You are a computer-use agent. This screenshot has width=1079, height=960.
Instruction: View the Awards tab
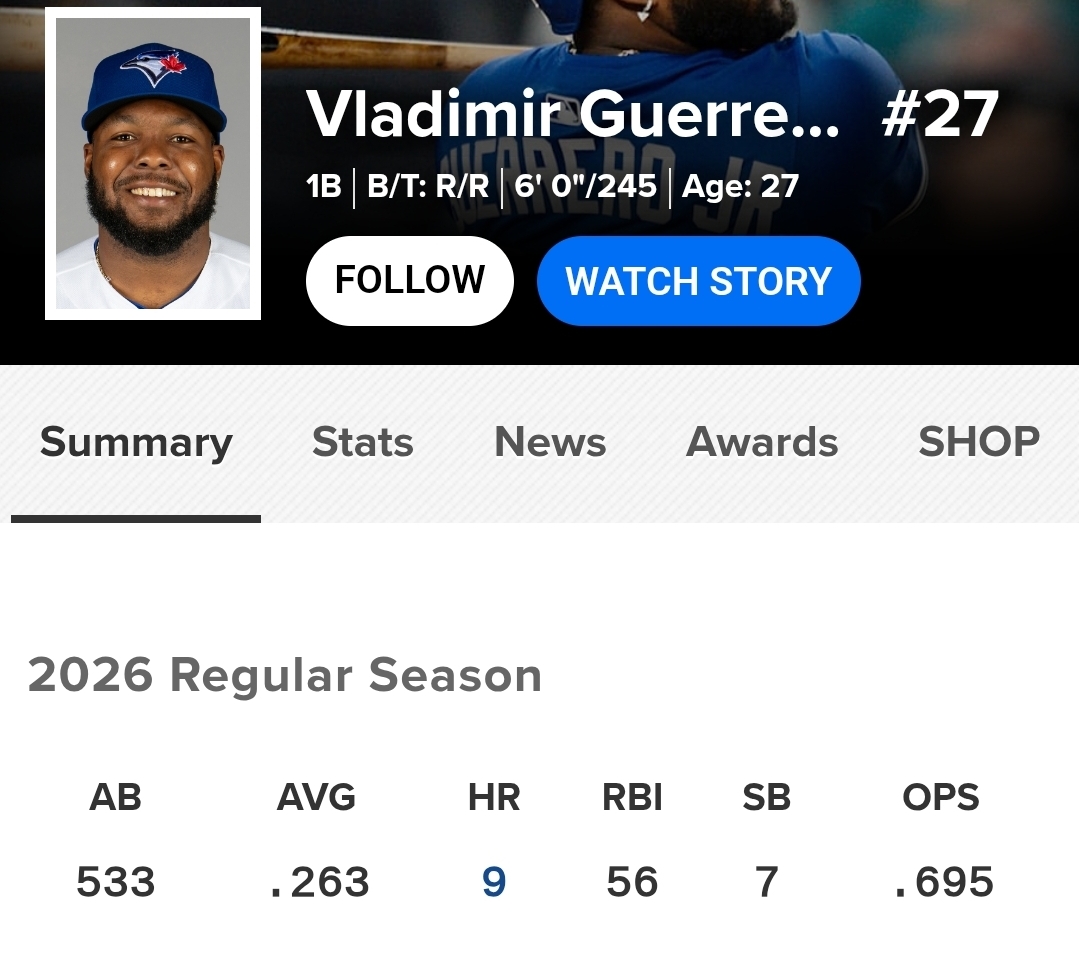coord(762,442)
